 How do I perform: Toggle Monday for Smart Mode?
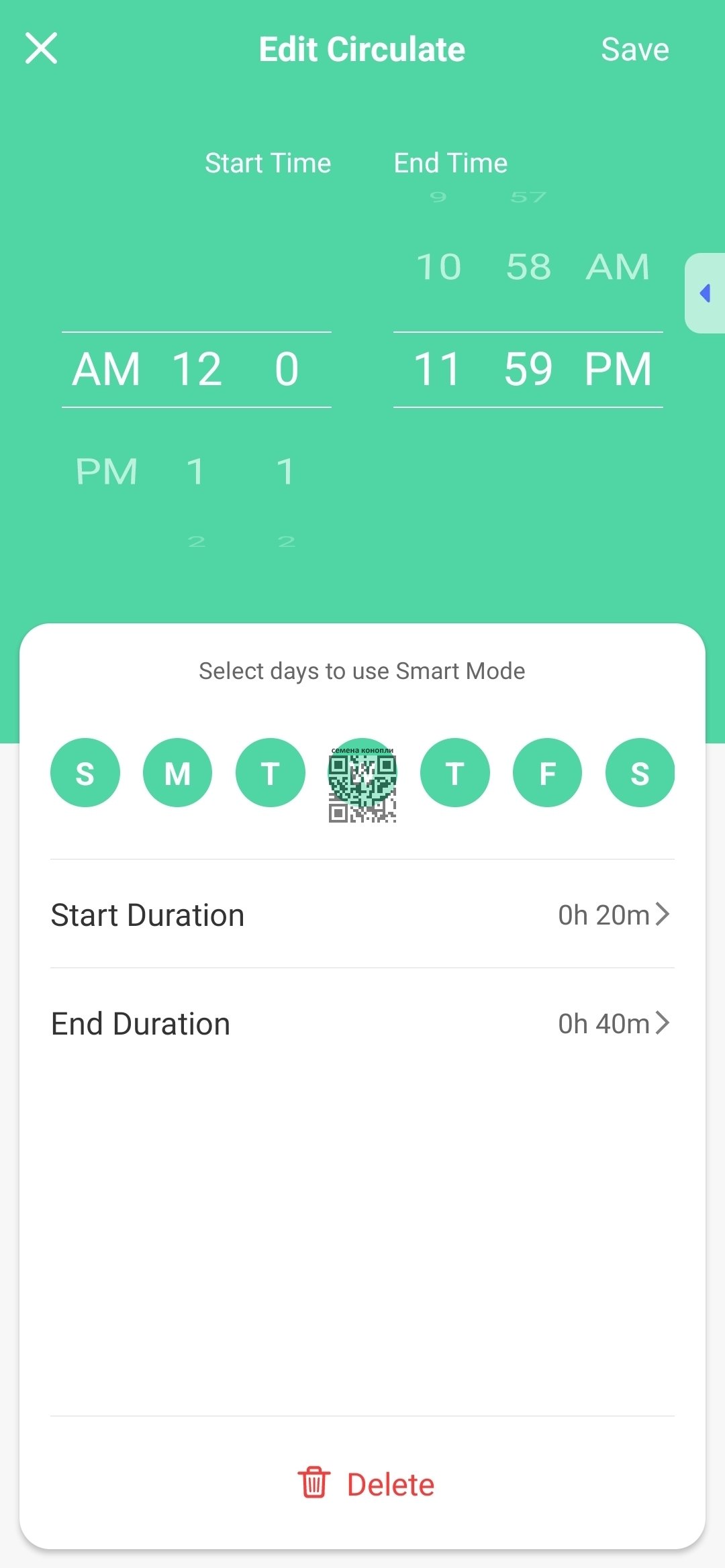(x=177, y=772)
